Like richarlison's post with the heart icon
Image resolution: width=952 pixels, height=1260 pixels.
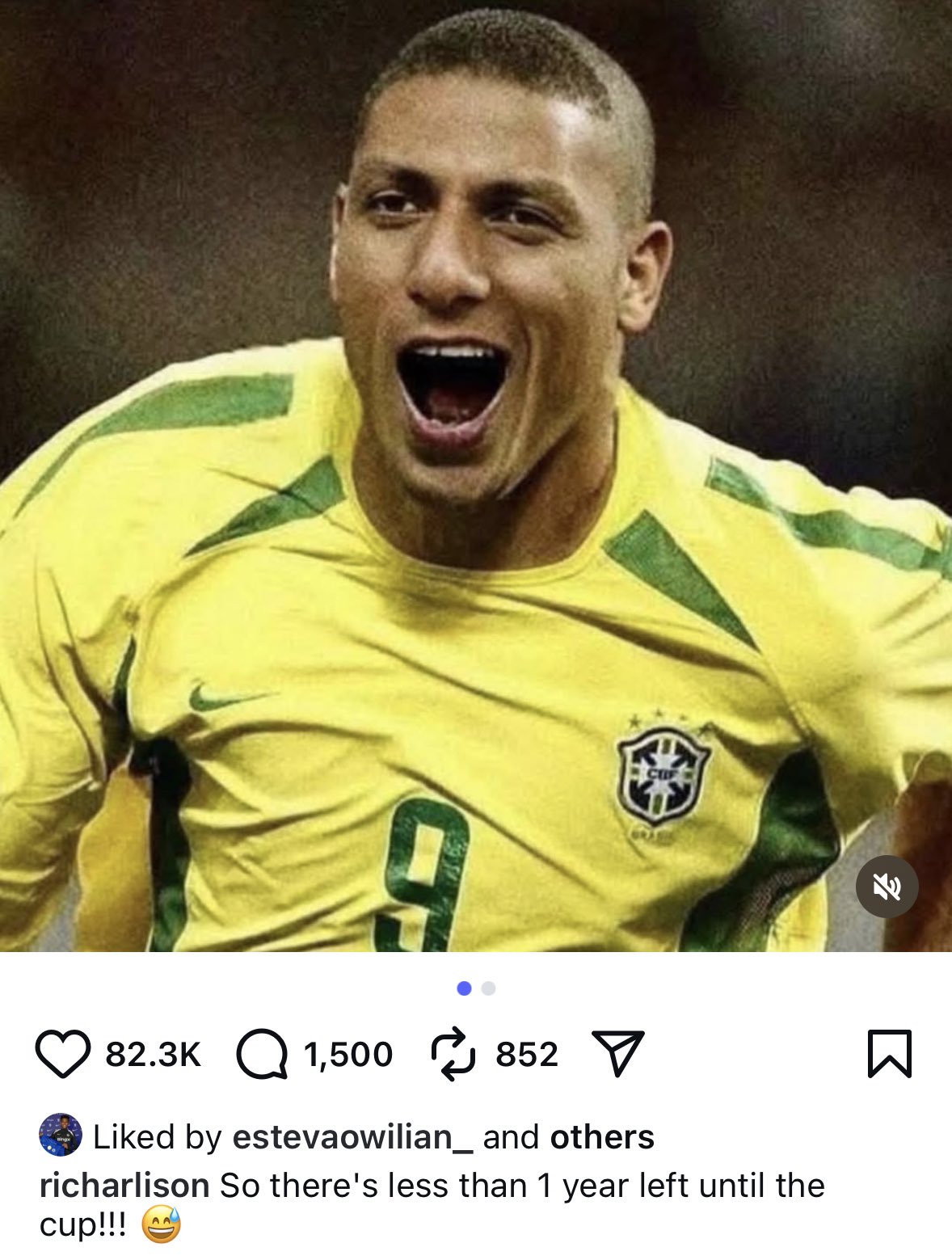point(62,1054)
